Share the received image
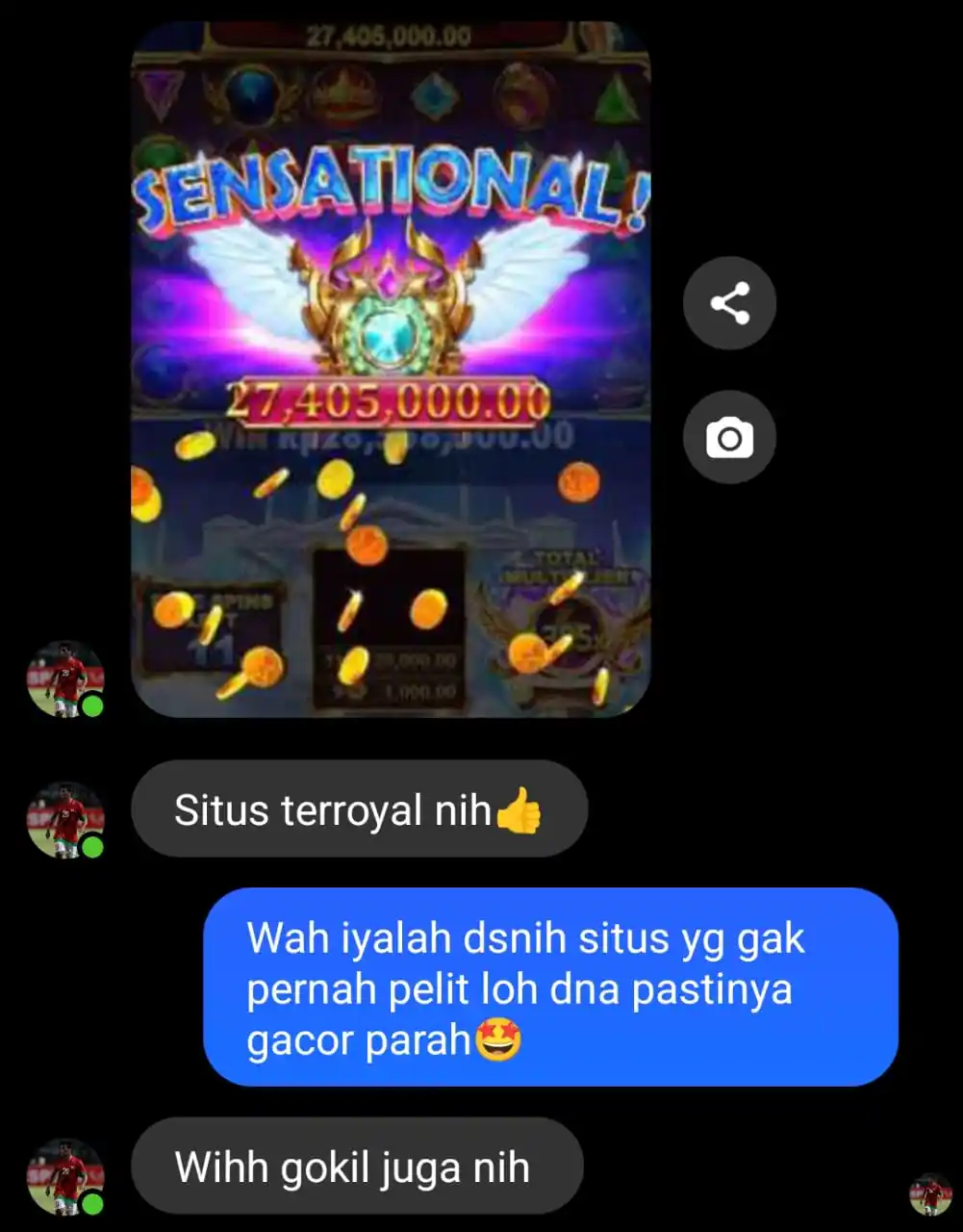 point(729,303)
